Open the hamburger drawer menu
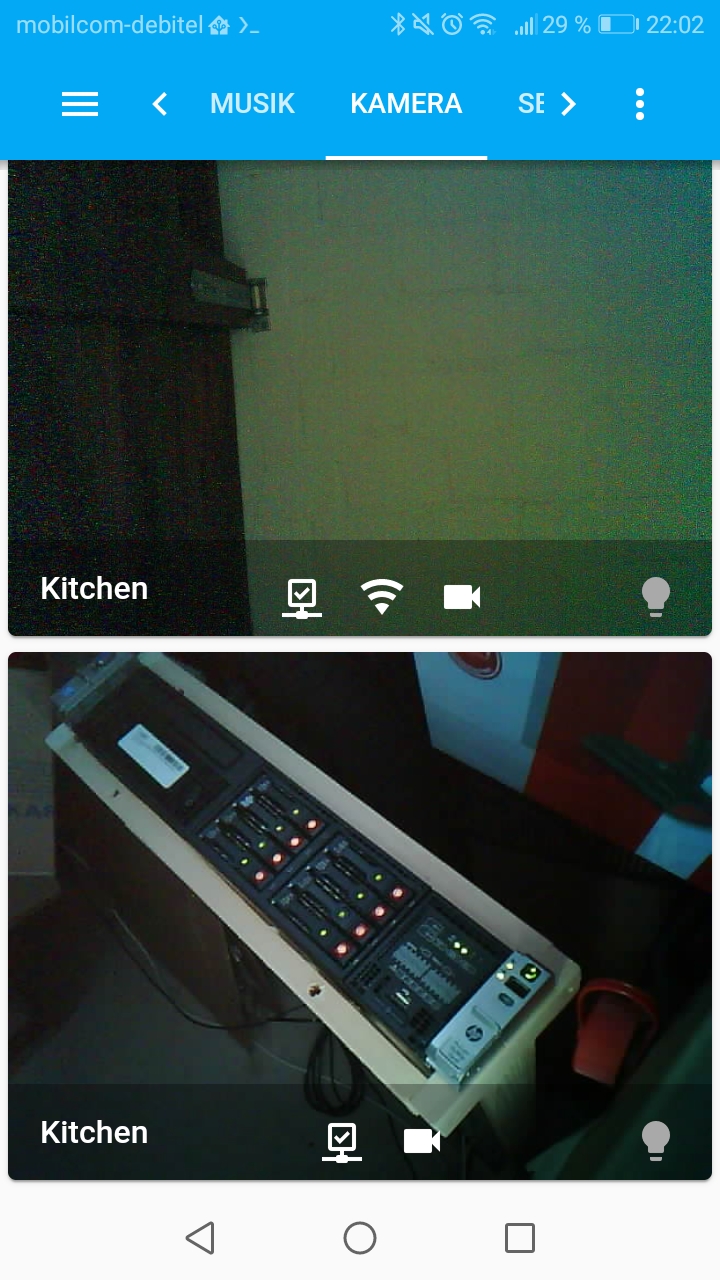This screenshot has height=1280, width=720. tap(80, 104)
